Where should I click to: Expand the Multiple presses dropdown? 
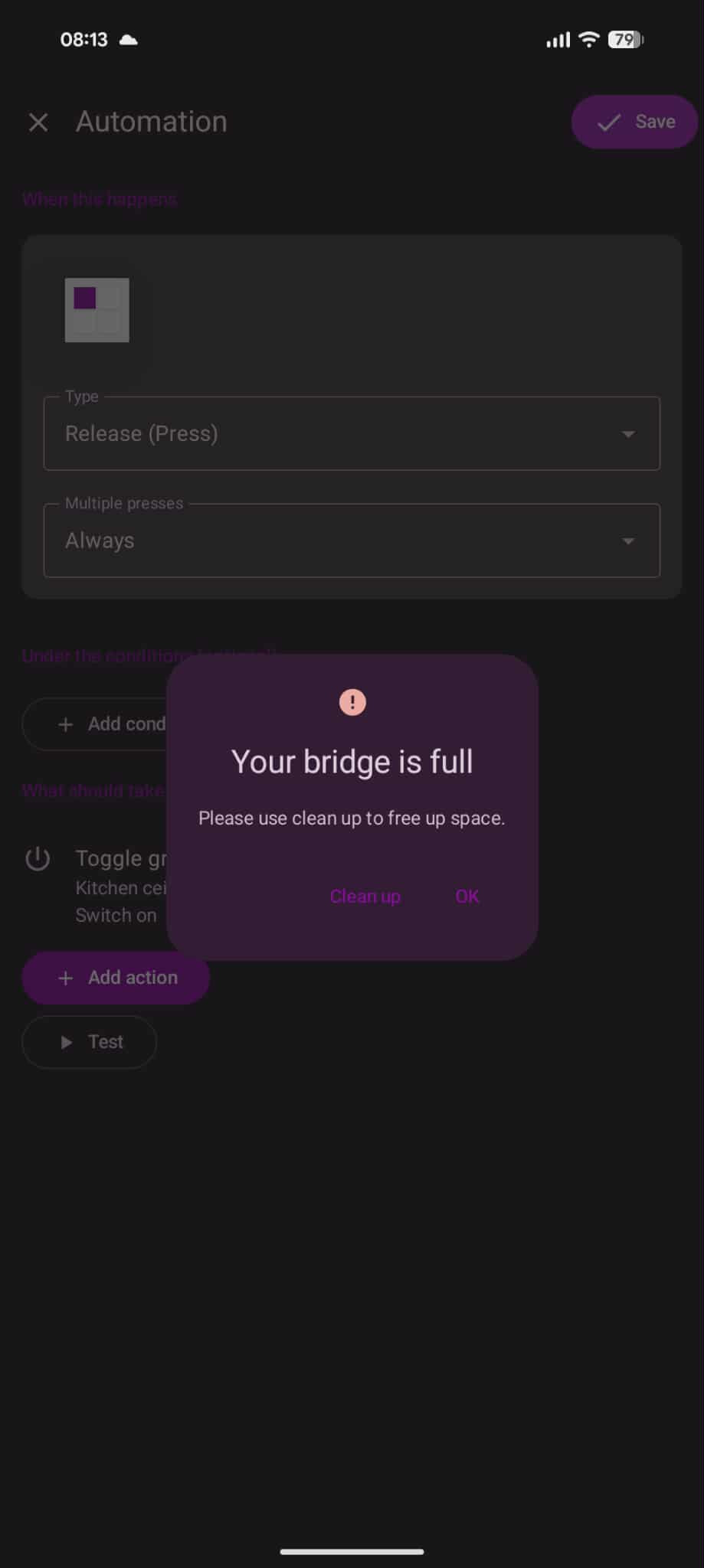(x=352, y=541)
